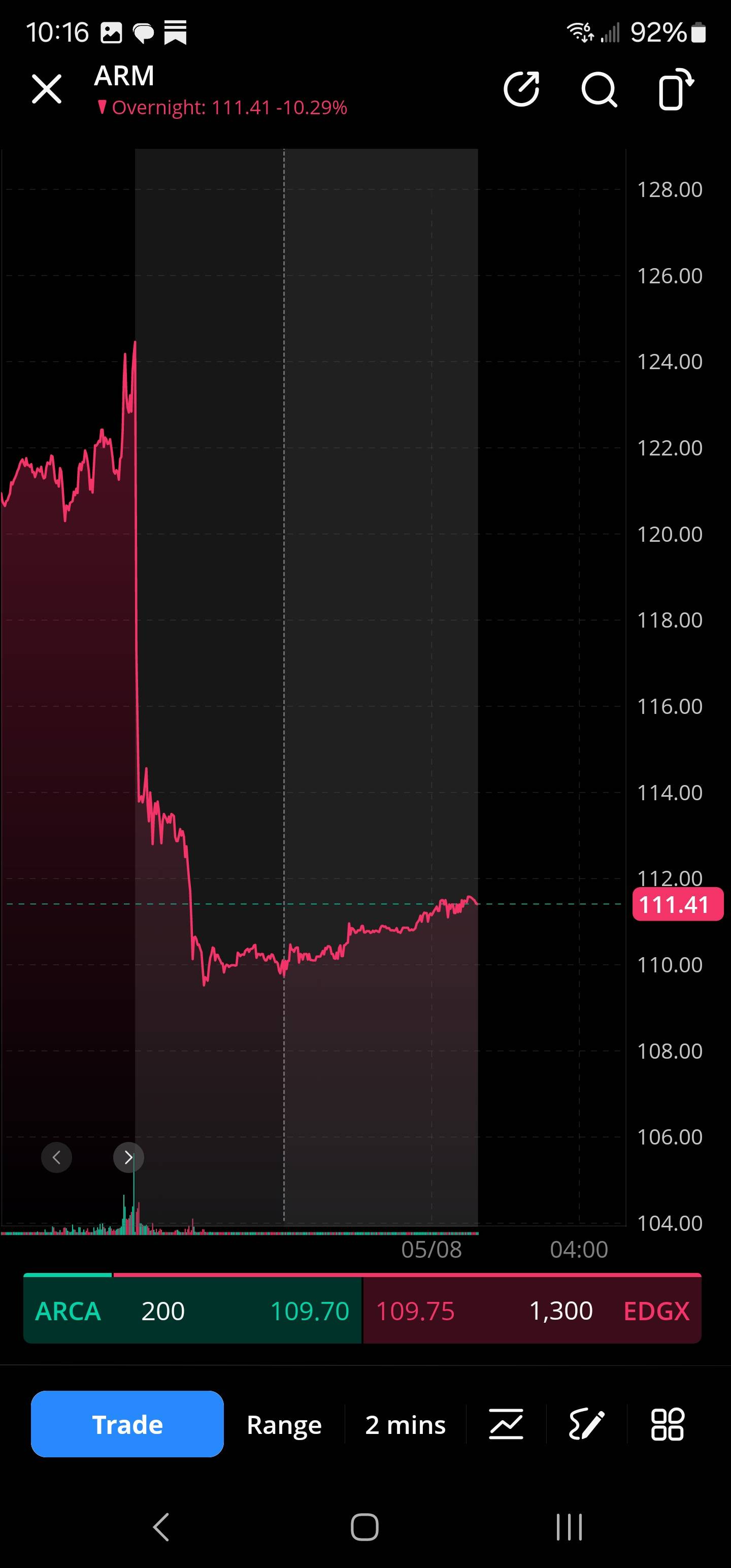Move chart cursor to previous point
The width and height of the screenshot is (731, 1568).
point(57,1157)
